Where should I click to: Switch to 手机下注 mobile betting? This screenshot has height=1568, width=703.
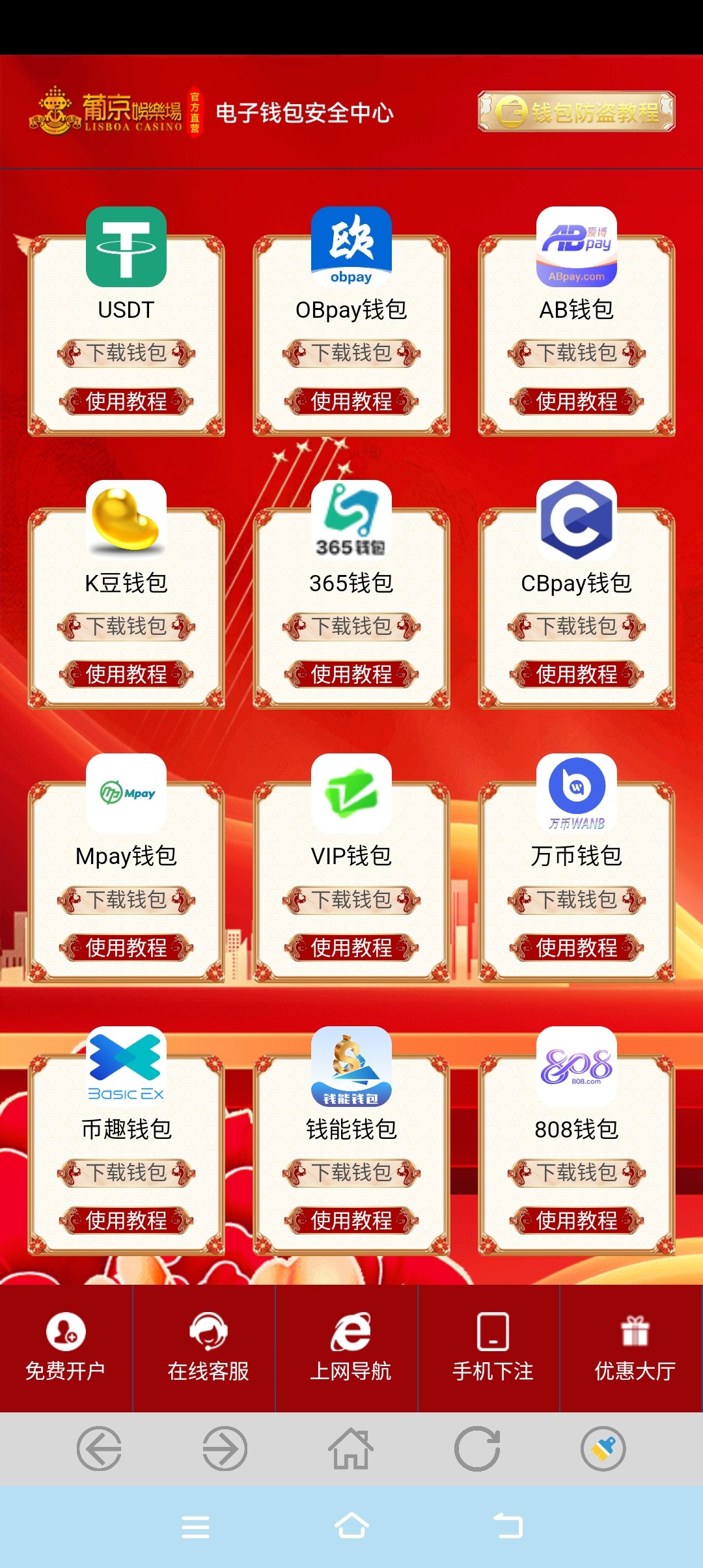coord(493,1348)
